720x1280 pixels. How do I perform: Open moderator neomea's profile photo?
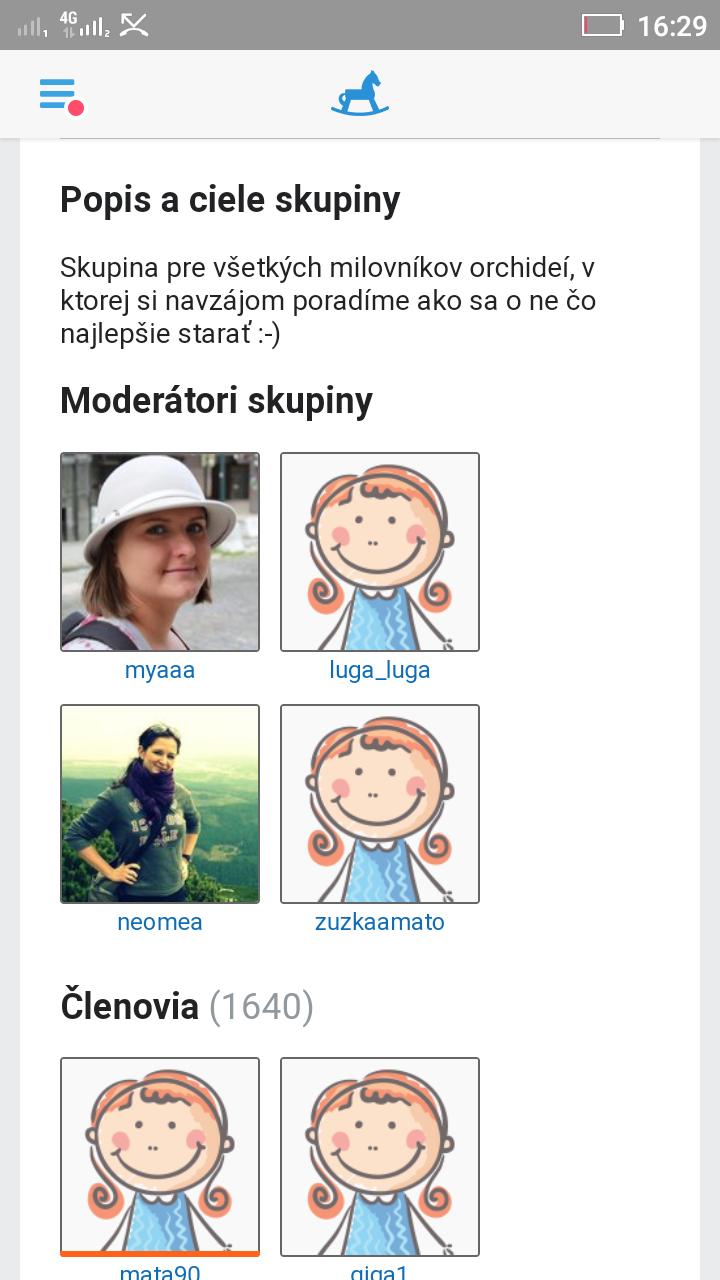(x=160, y=804)
